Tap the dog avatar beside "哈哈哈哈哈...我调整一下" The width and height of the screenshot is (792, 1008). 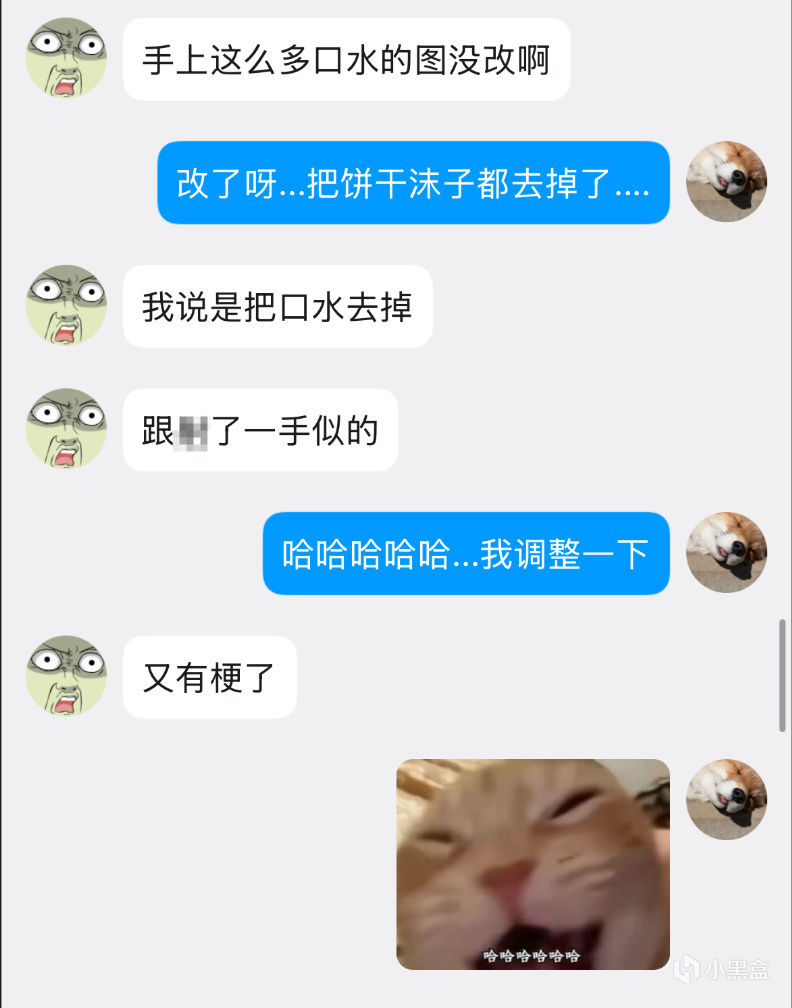(726, 553)
